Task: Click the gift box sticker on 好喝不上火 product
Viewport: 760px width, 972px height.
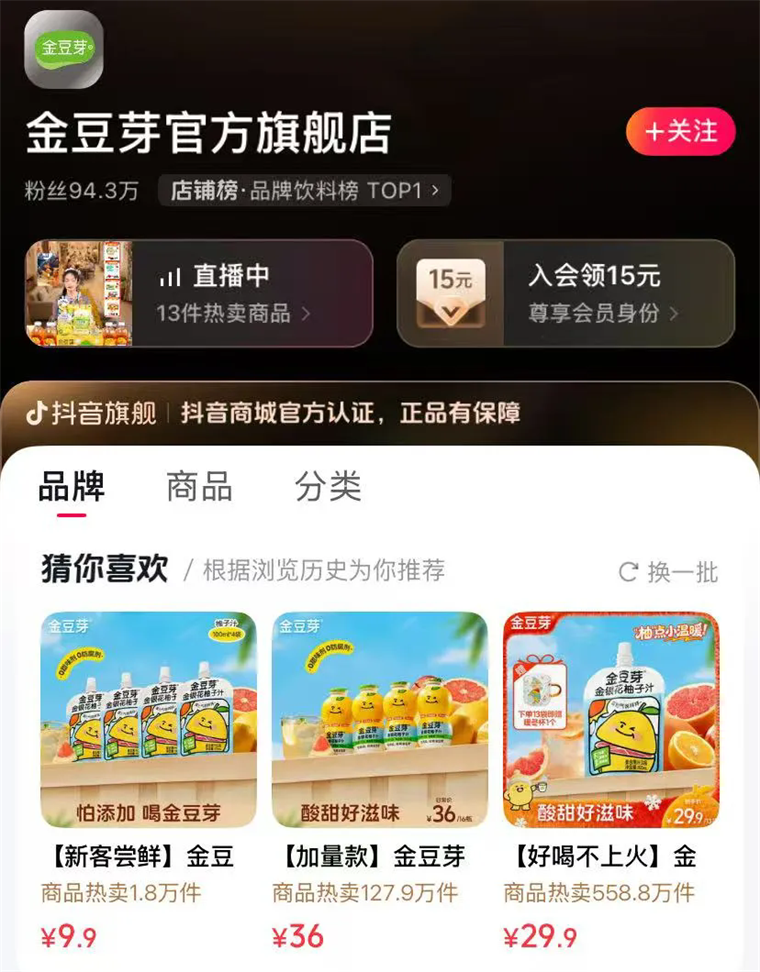Action: click(538, 695)
